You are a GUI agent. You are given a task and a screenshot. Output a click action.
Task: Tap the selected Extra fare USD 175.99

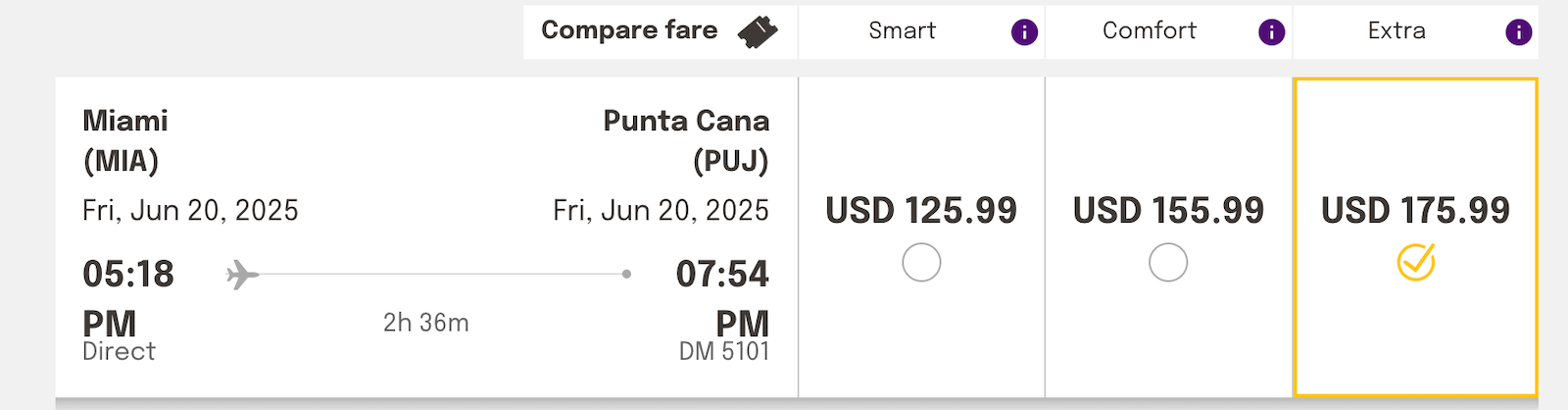(1415, 263)
